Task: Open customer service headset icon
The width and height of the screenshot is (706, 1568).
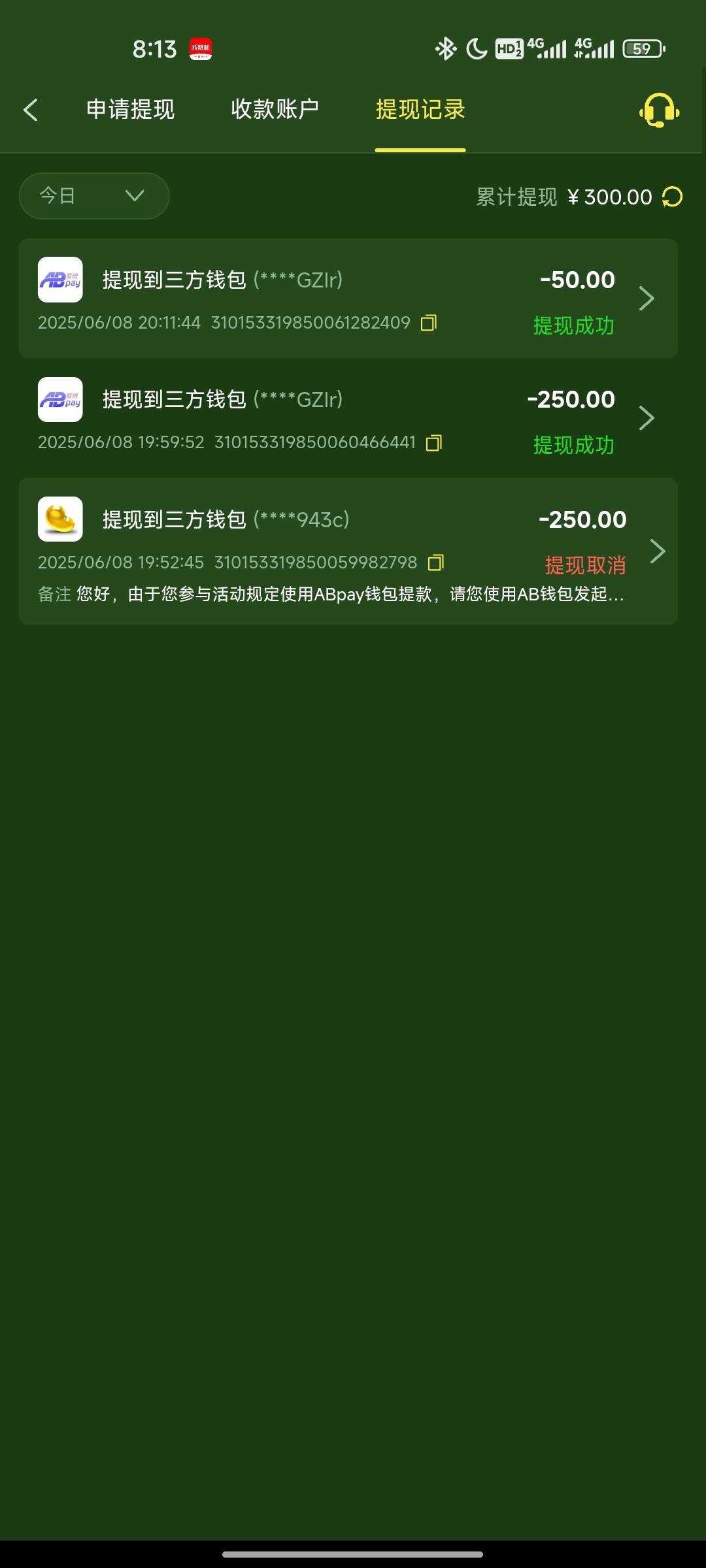Action: point(659,110)
